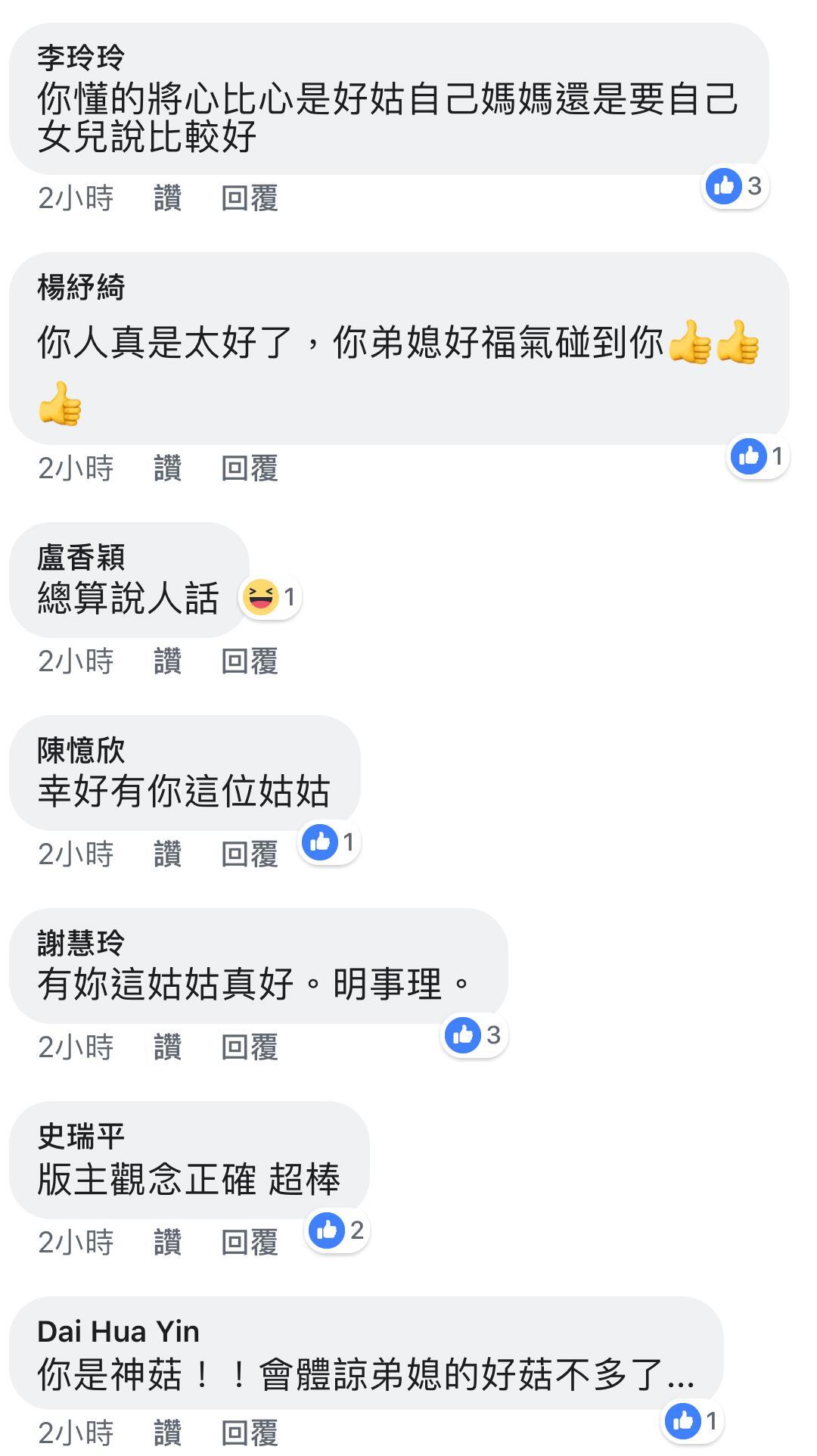
Task: Like 陳憶欣's comment
Action: [x=167, y=854]
